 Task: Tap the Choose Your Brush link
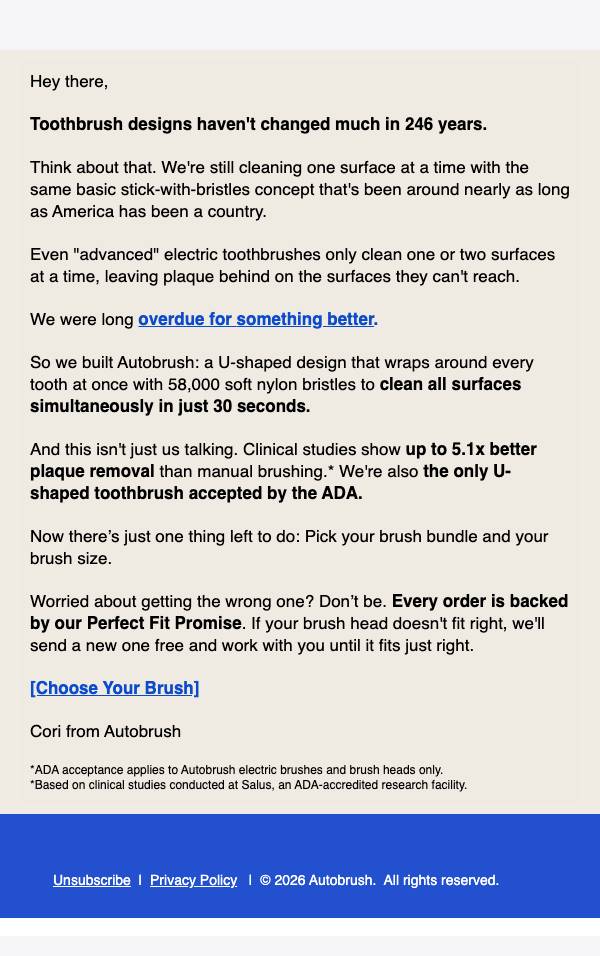click(115, 688)
